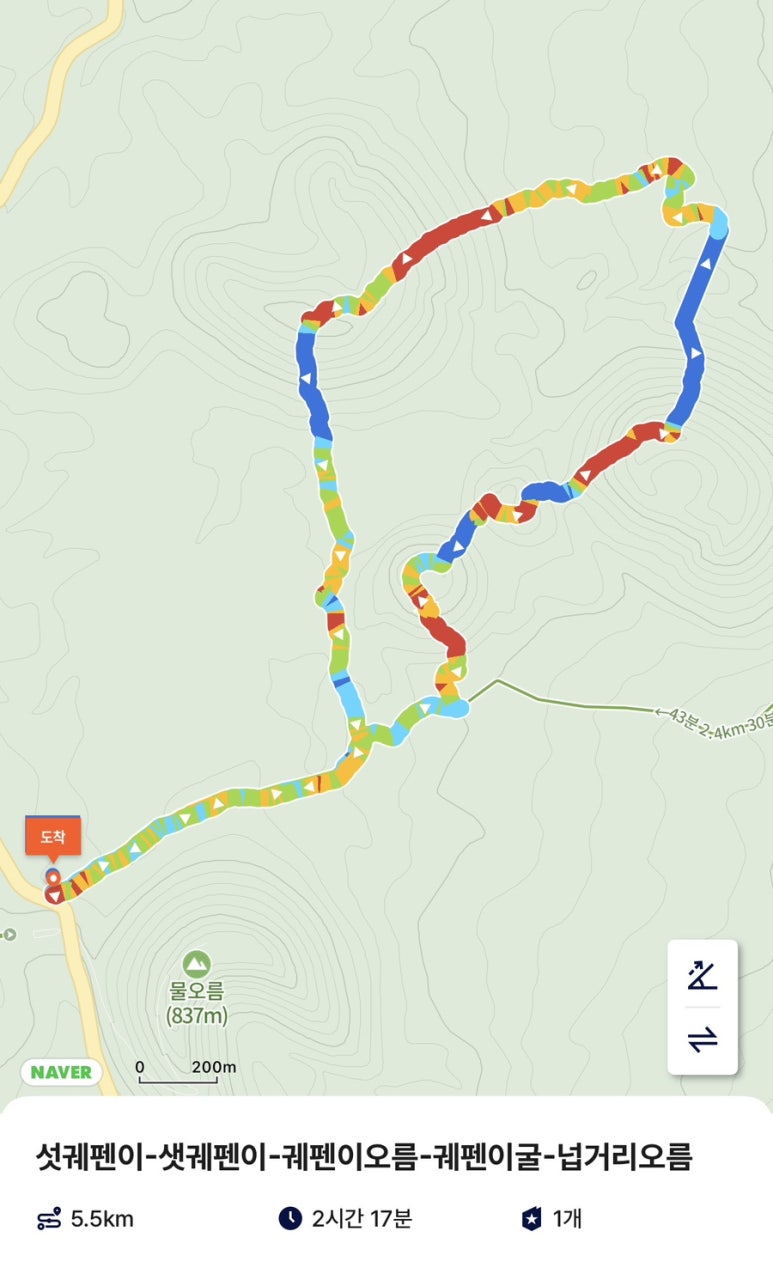
Task: Reverse the route direction with the swap arrows
Action: 702,1040
